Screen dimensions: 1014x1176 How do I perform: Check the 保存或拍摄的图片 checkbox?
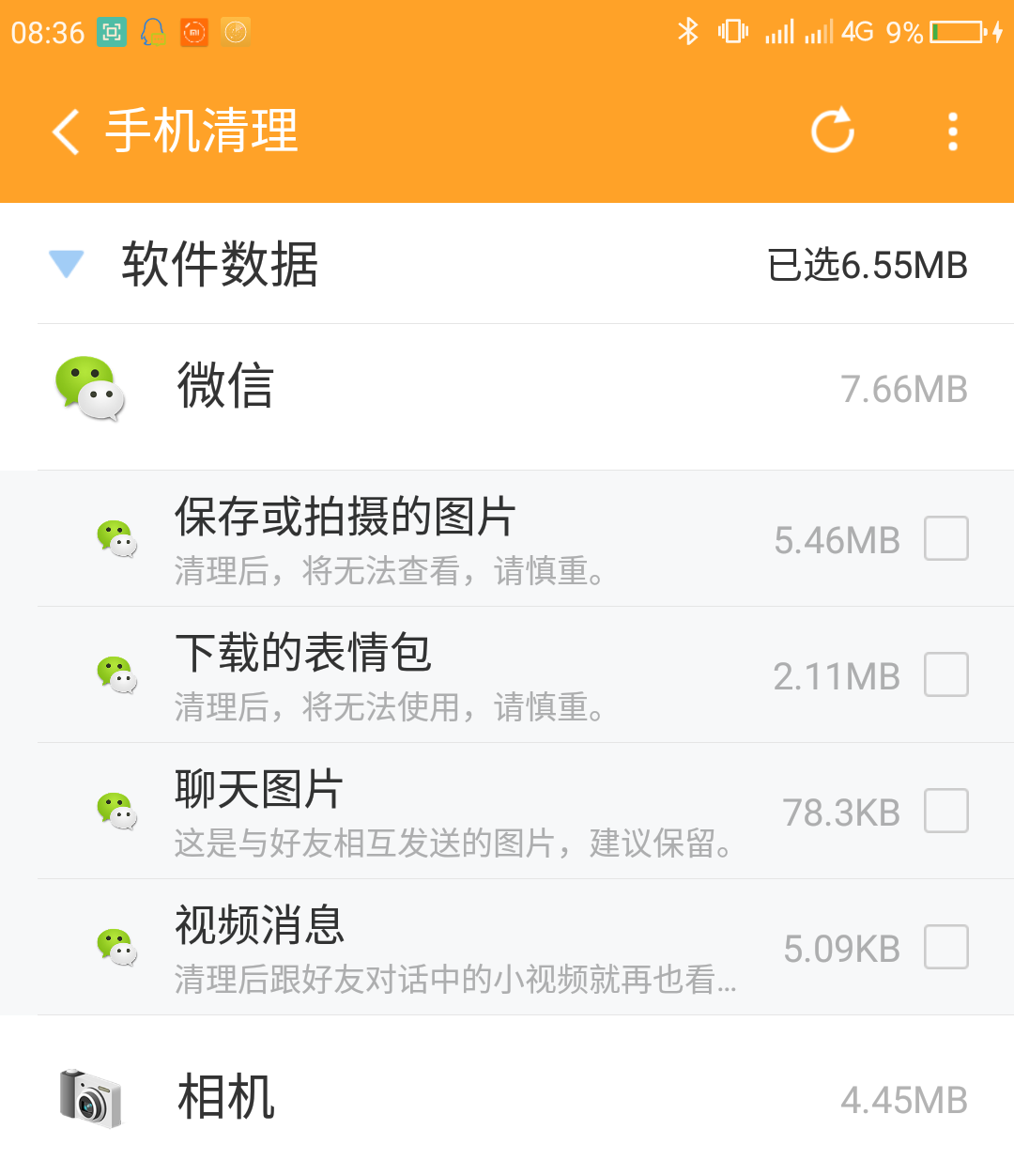click(946, 538)
